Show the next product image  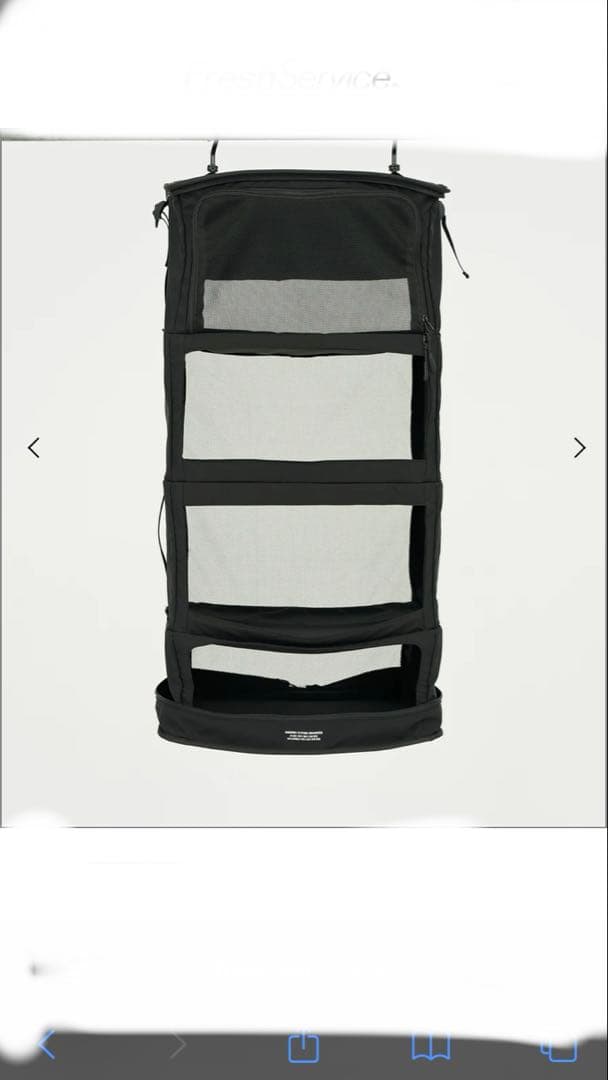tap(579, 448)
